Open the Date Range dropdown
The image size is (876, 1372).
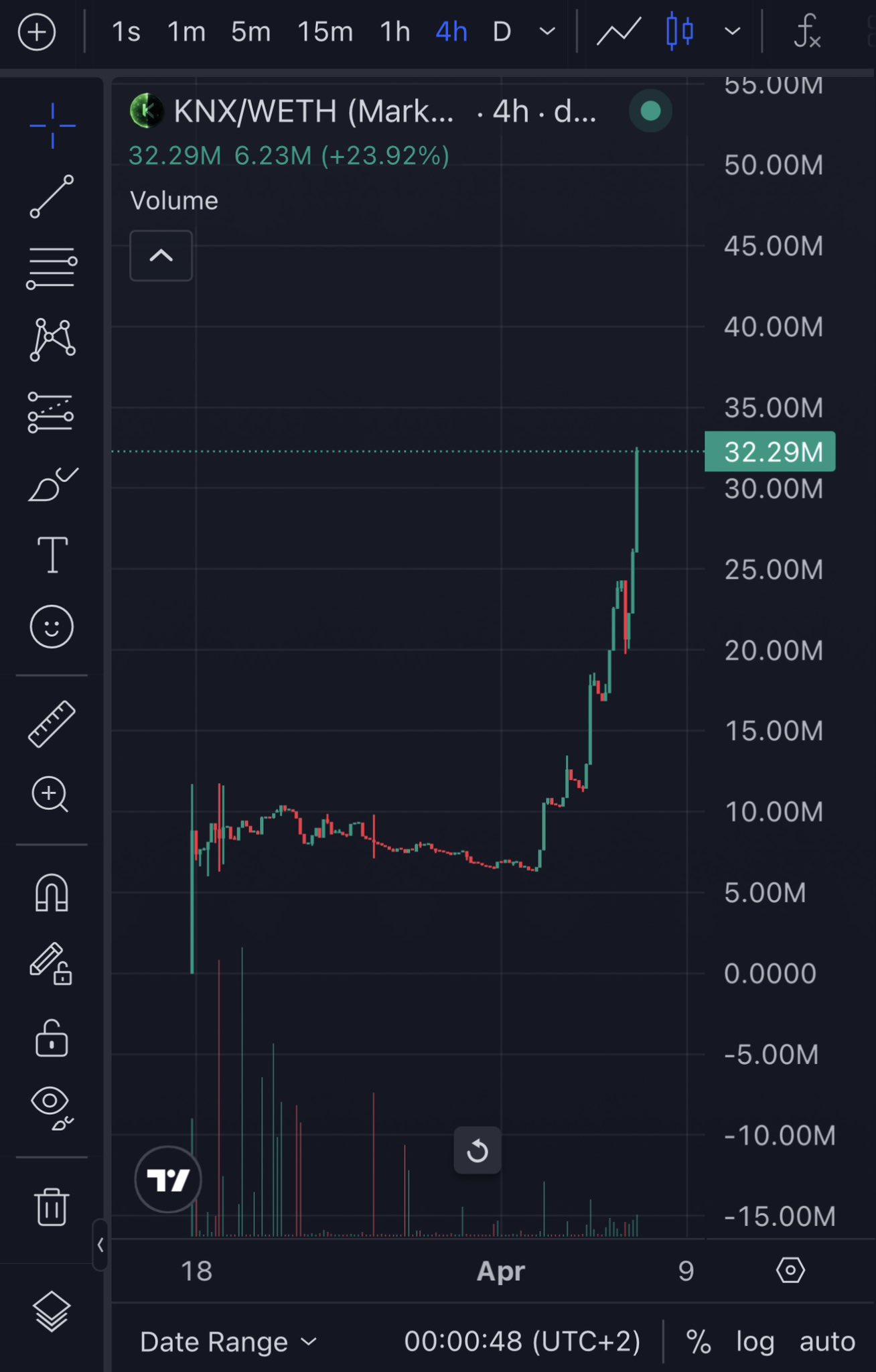pos(228,1342)
